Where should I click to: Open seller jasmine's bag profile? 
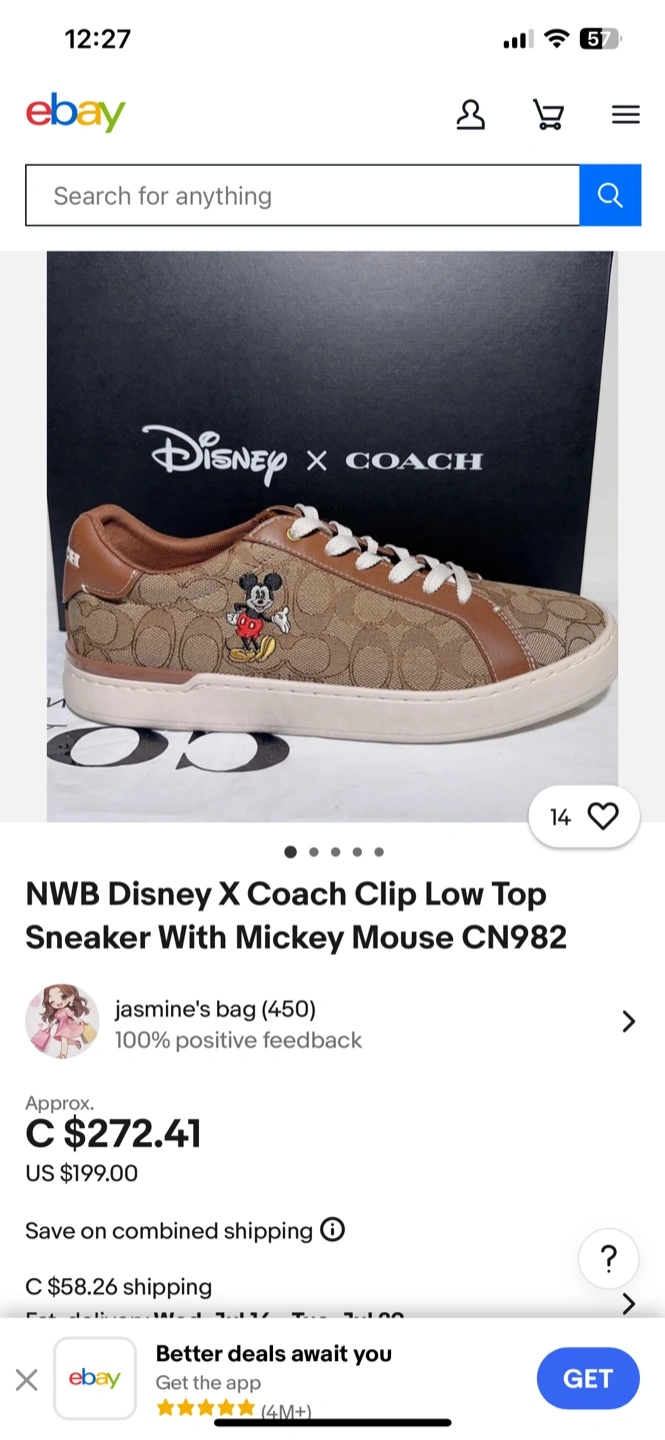[215, 1022]
